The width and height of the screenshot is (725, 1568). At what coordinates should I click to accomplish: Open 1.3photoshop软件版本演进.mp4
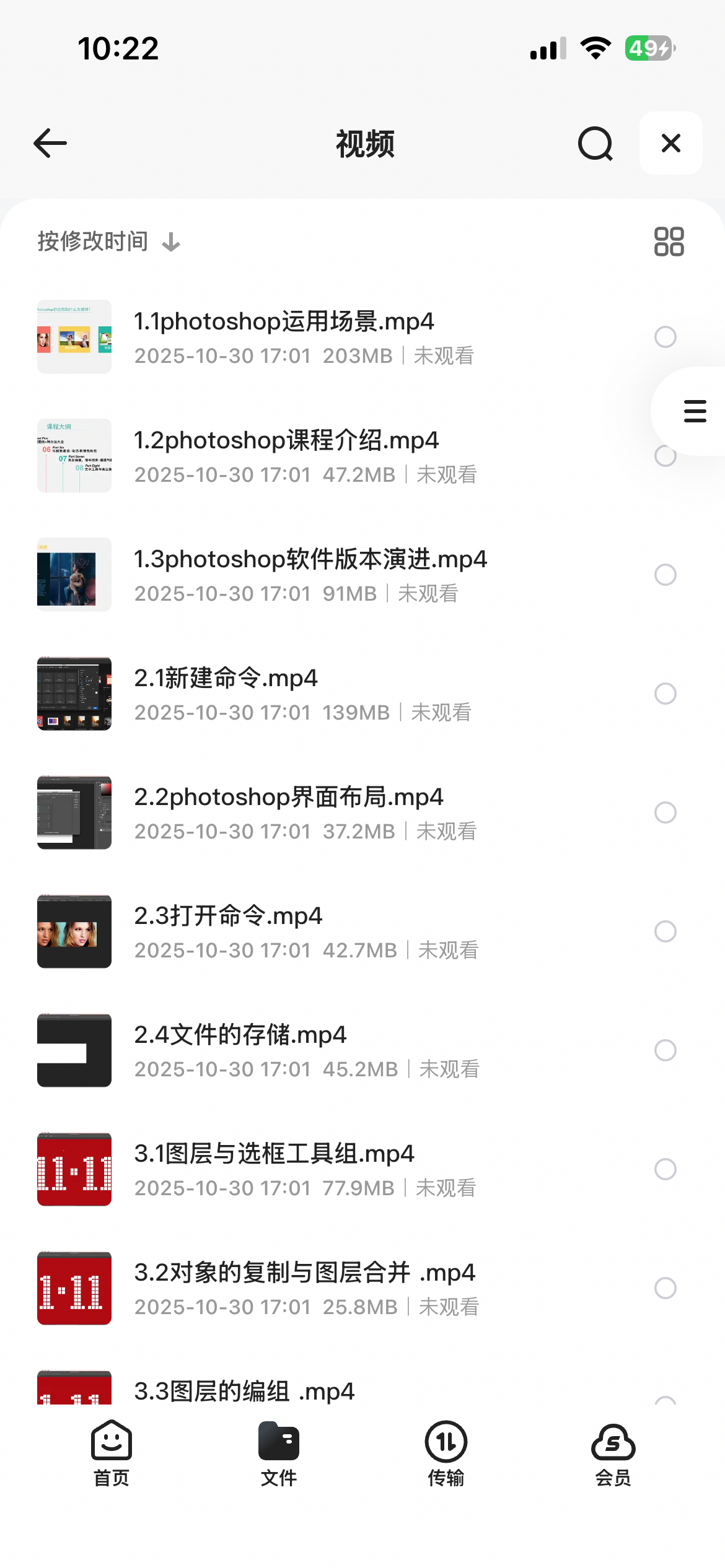tap(310, 575)
